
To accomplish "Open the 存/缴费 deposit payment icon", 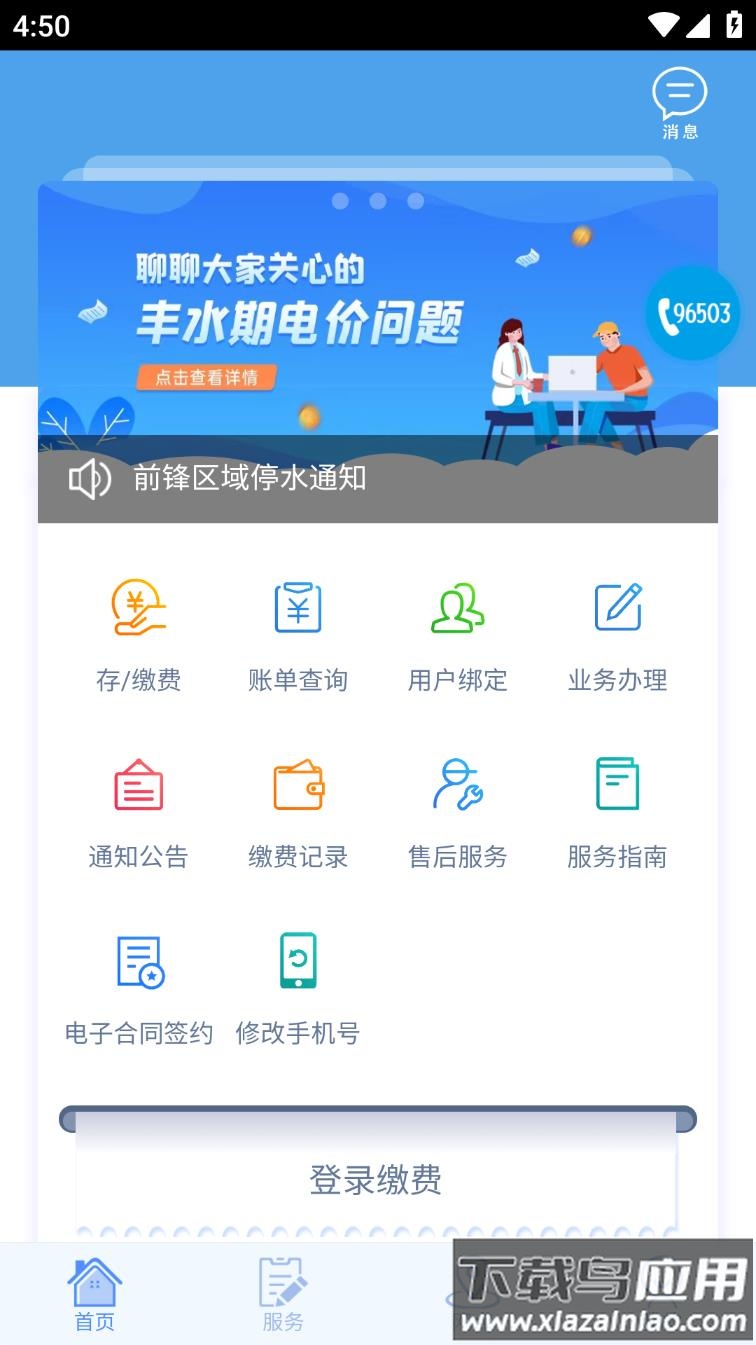I will pyautogui.click(x=138, y=630).
